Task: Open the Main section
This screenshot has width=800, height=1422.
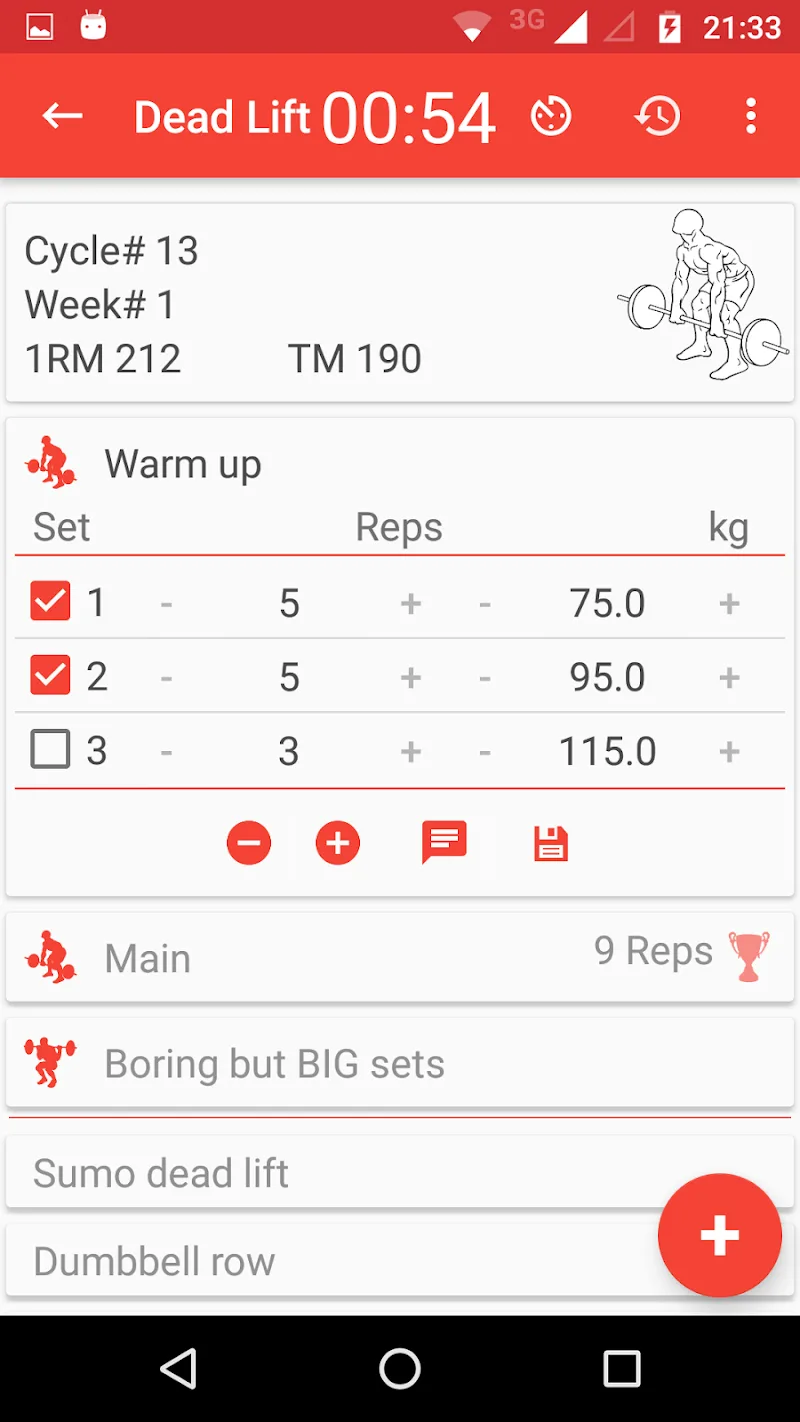Action: (147, 956)
